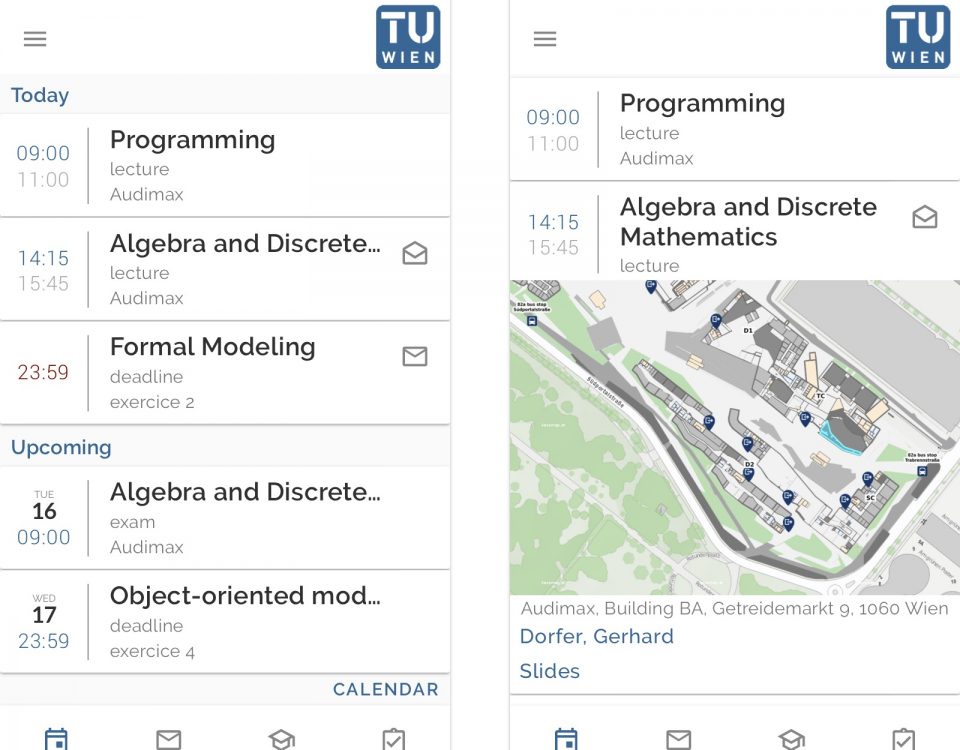Screen dimensions: 960x750
Task: Switch to the mail tab below the CALENDAR link
Action: (x=169, y=739)
